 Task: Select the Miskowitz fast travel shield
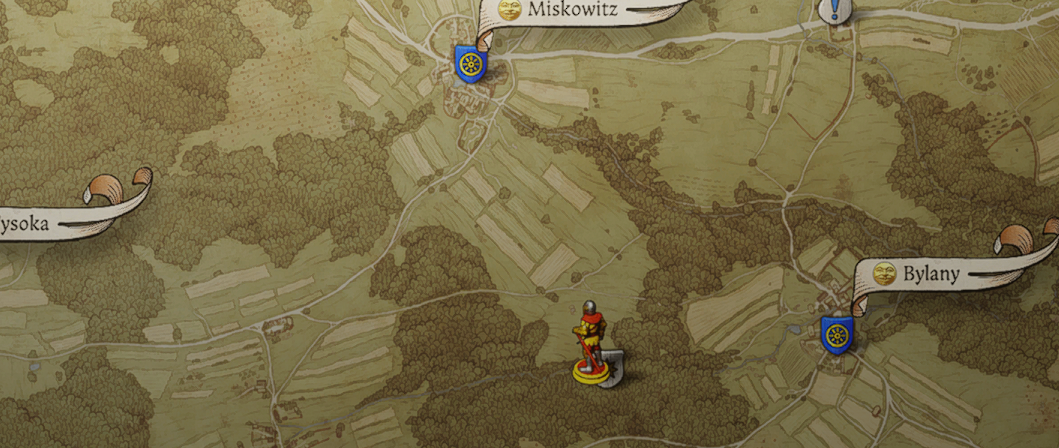[468, 64]
